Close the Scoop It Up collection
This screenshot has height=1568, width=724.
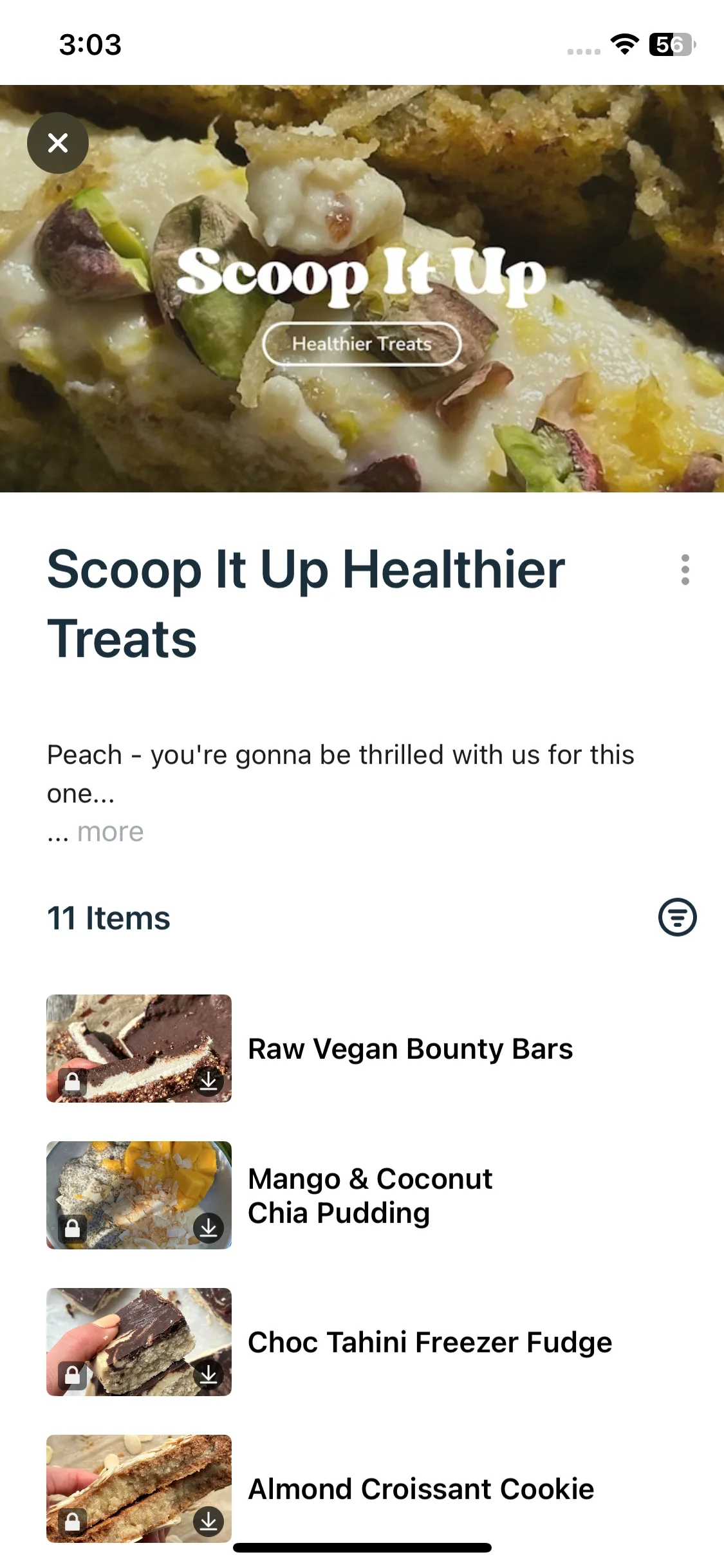point(58,143)
